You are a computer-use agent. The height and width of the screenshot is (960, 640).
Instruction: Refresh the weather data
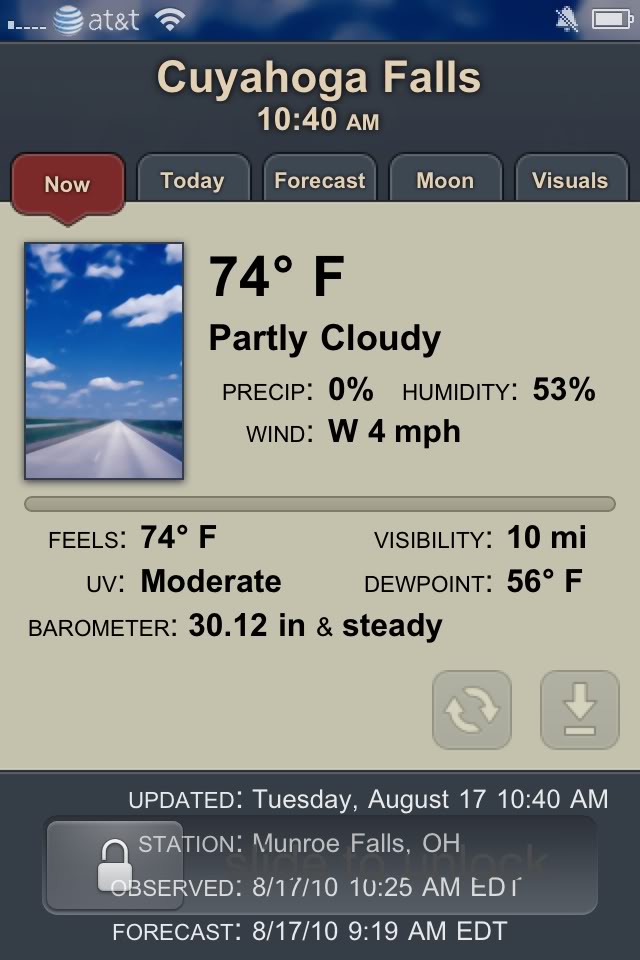(x=472, y=710)
